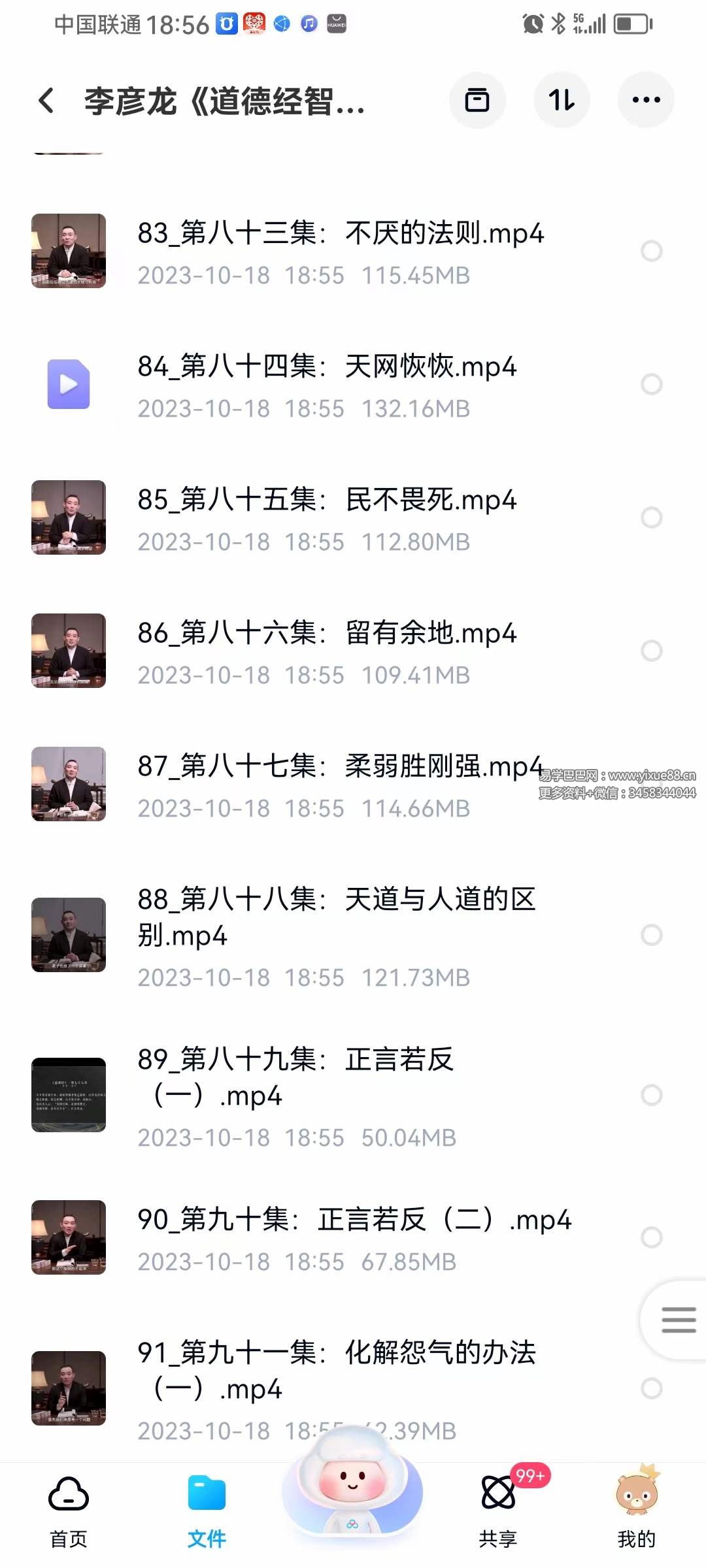Open the three-dot overflow menu

click(x=646, y=101)
